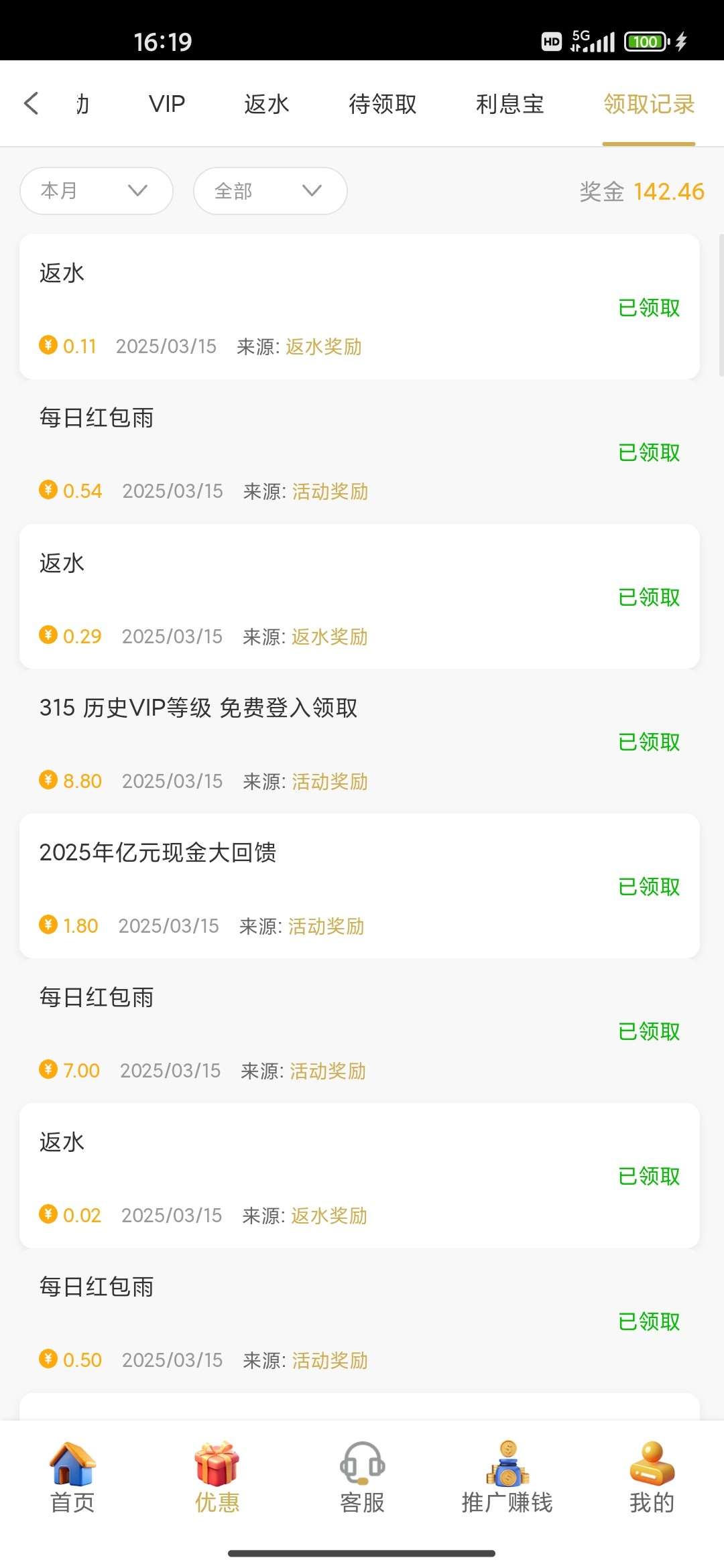The height and width of the screenshot is (1568, 724).
Task: Expand the 本月 time filter dropdown
Action: (97, 191)
